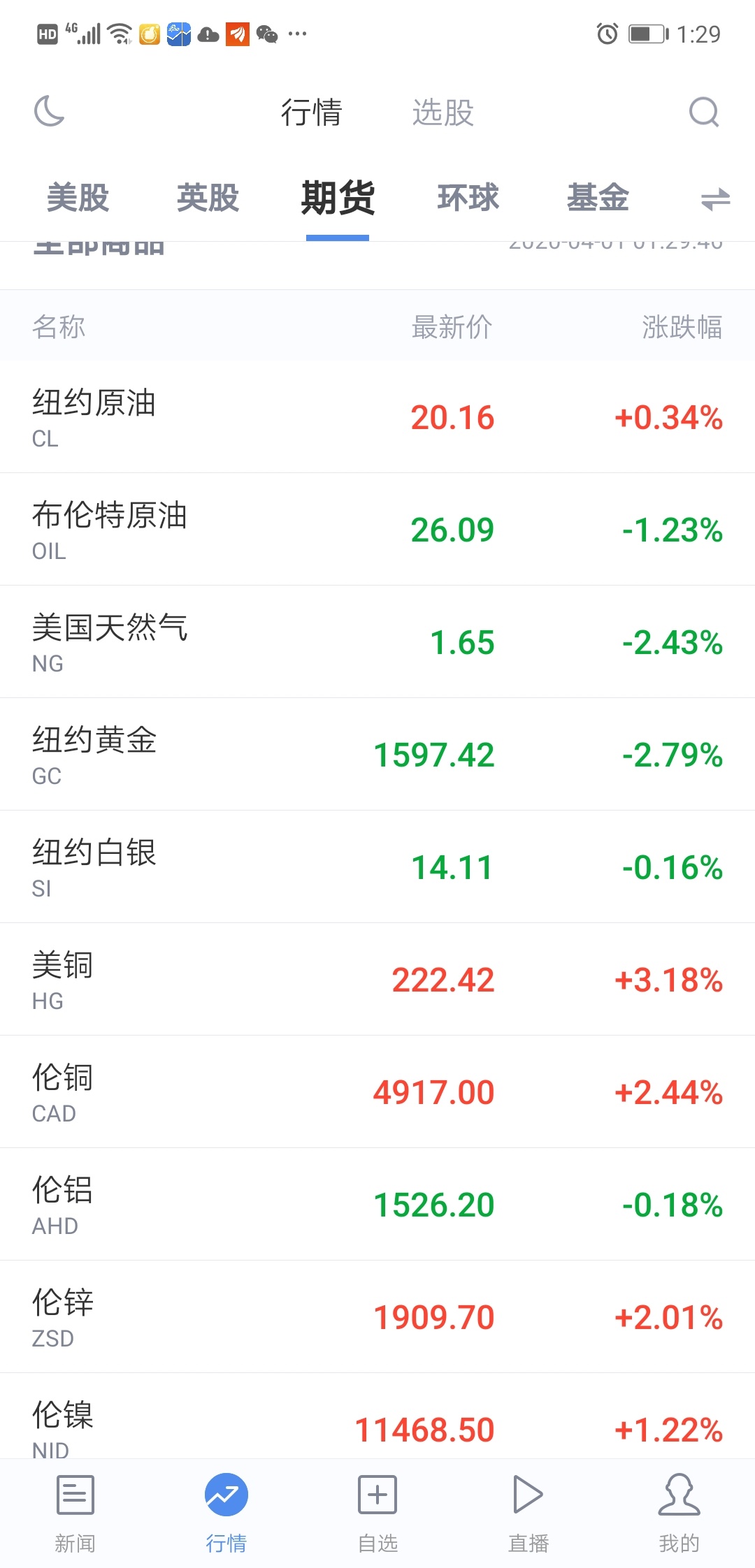Screen dimensions: 755x1568
Task: Sort the list by 涨跌幅 column
Action: coord(682,326)
